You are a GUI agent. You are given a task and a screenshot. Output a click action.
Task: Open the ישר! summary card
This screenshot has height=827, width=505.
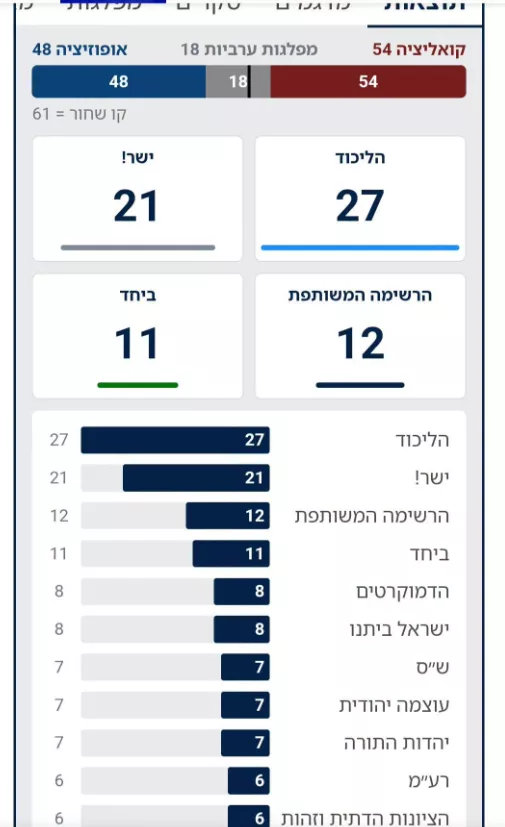tap(138, 198)
